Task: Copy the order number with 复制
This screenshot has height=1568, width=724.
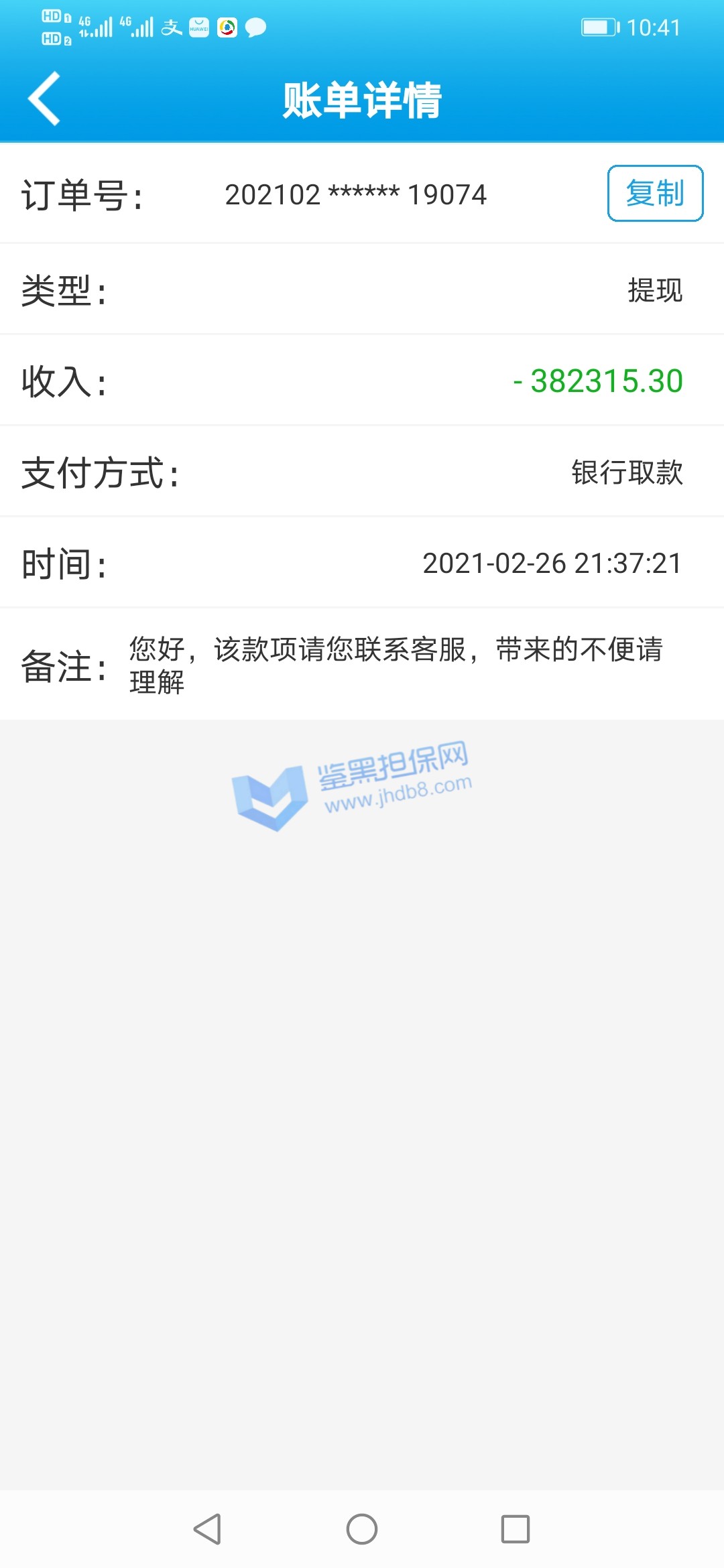Action: [x=655, y=194]
